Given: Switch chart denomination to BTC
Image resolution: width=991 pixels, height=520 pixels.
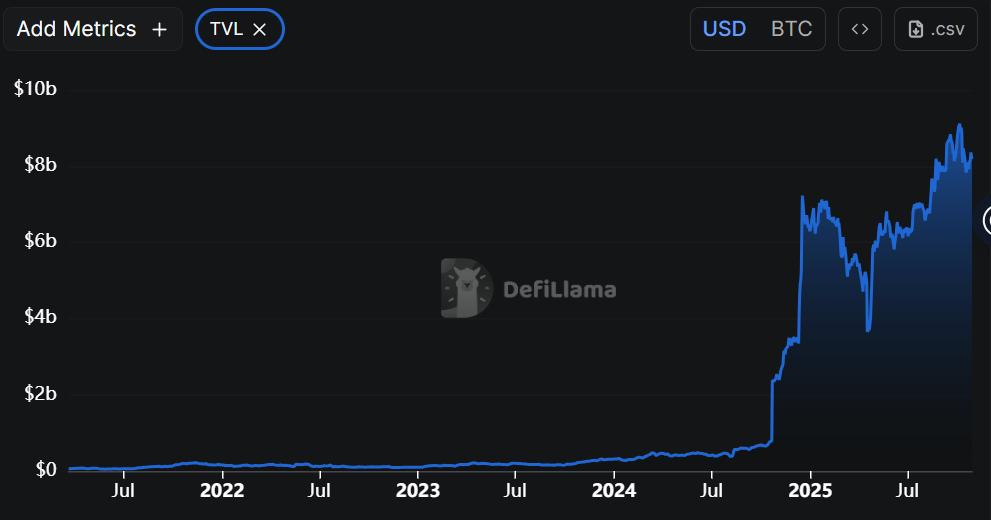Looking at the screenshot, I should 791,29.
